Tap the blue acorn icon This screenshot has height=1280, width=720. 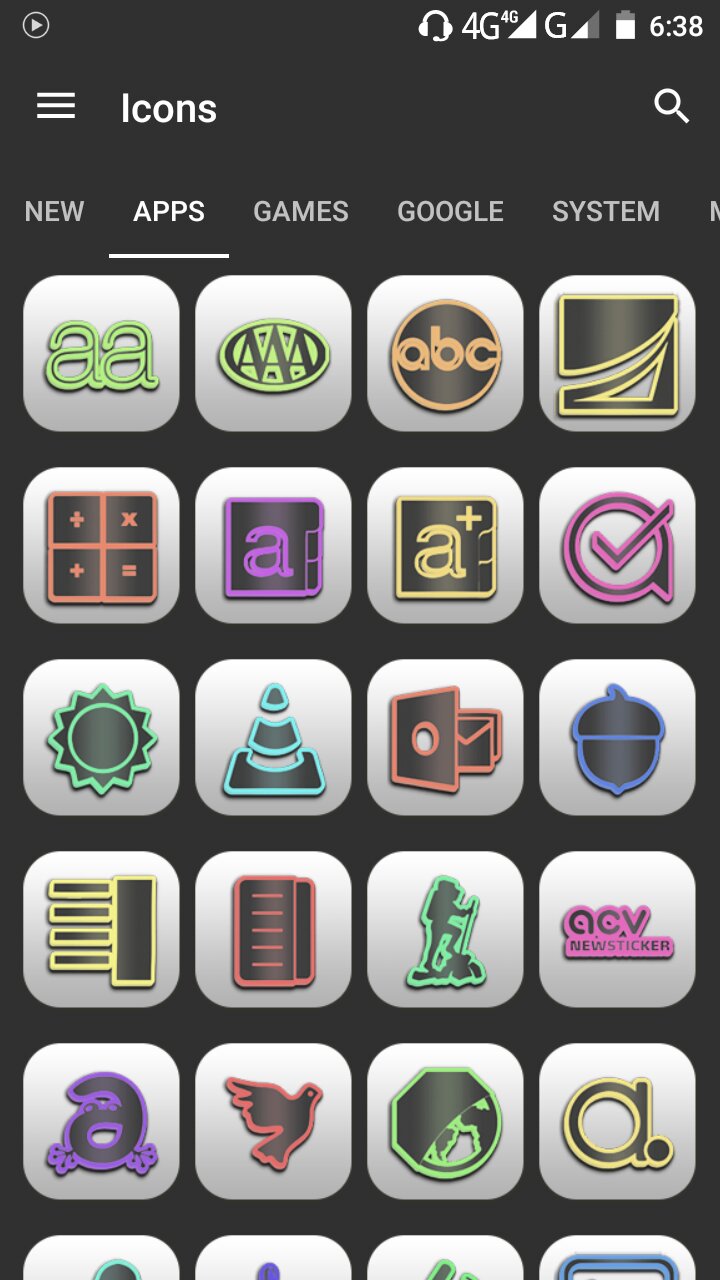[x=617, y=738]
